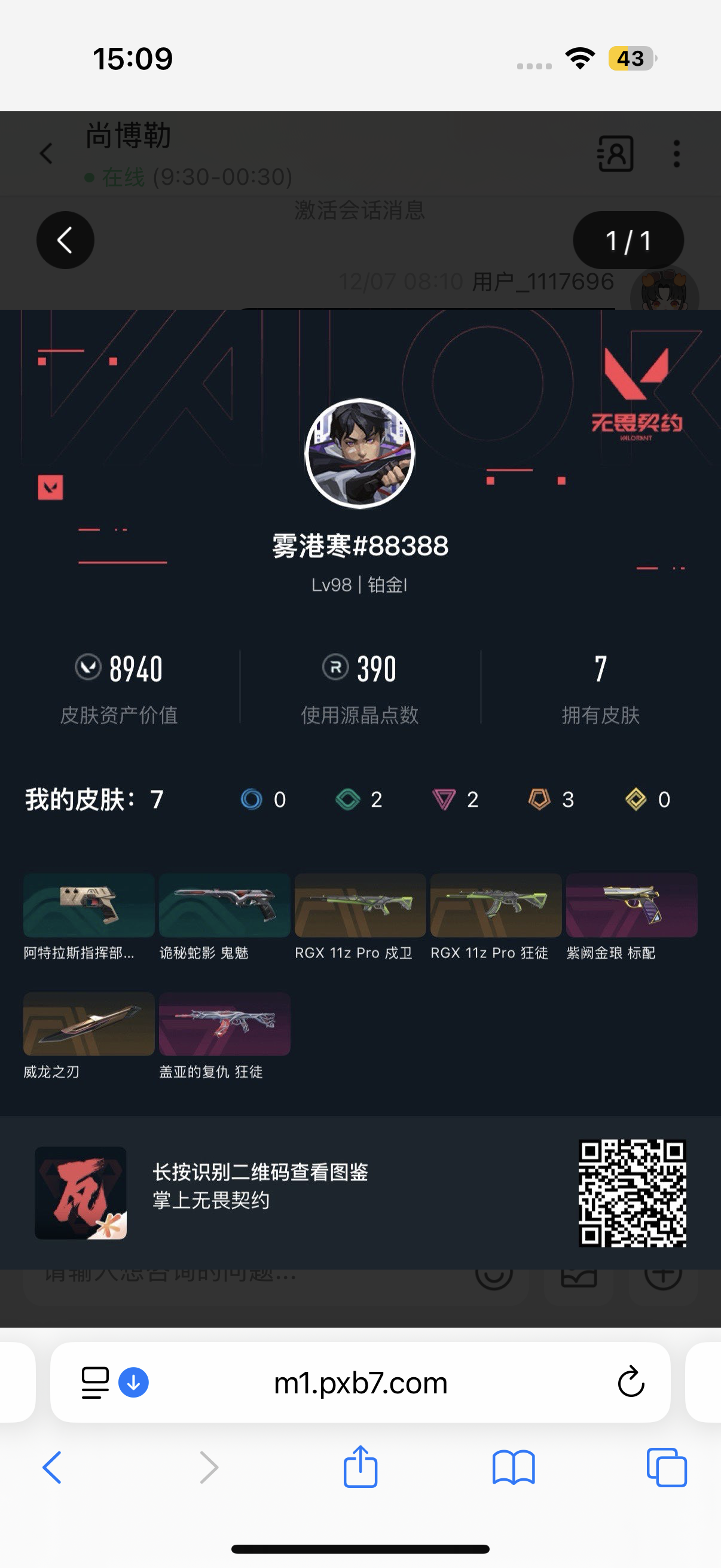Screen dimensions: 721x1568
Task: Reload the current page
Action: [630, 1382]
